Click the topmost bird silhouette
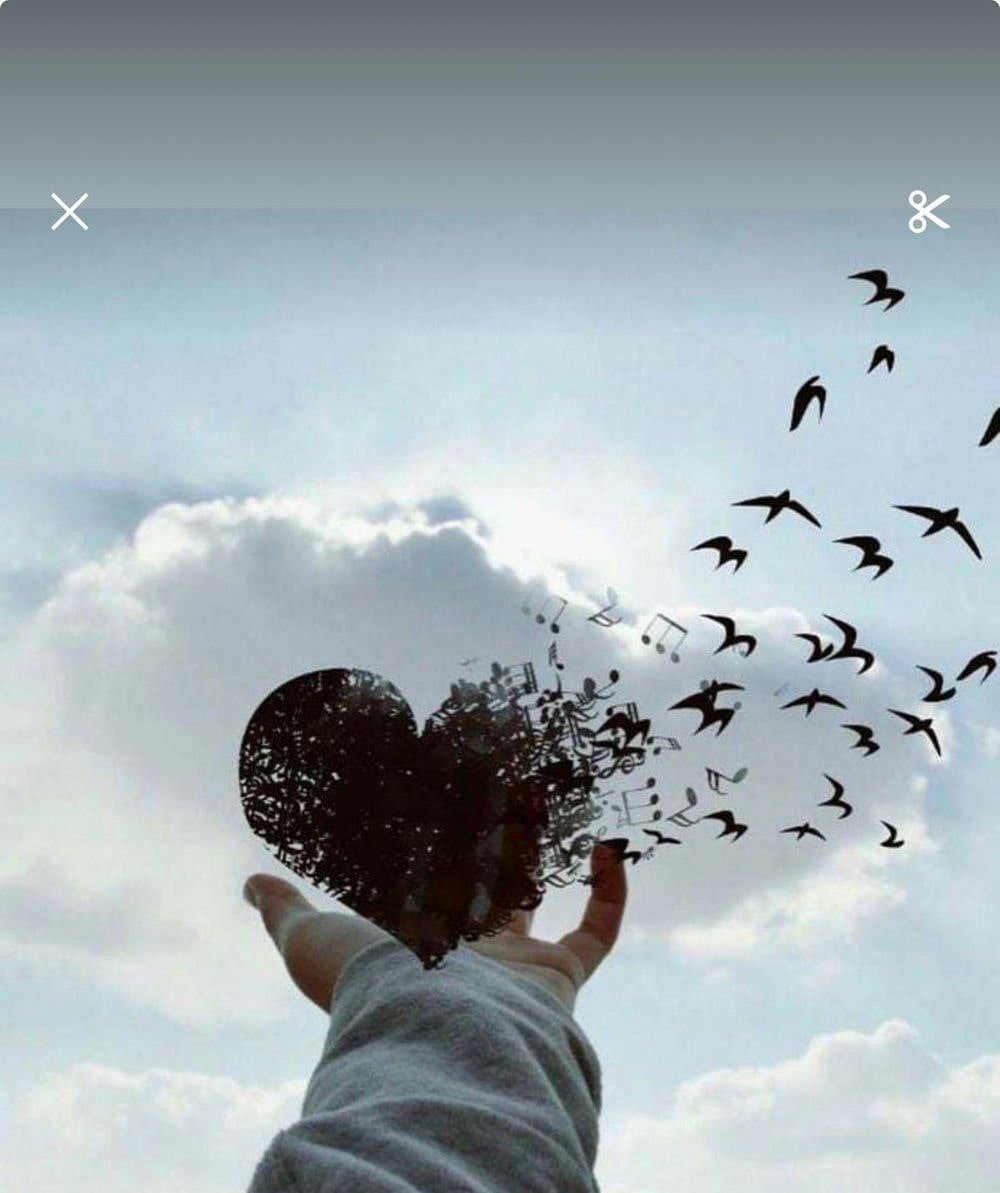The width and height of the screenshot is (1000, 1193). [878, 291]
